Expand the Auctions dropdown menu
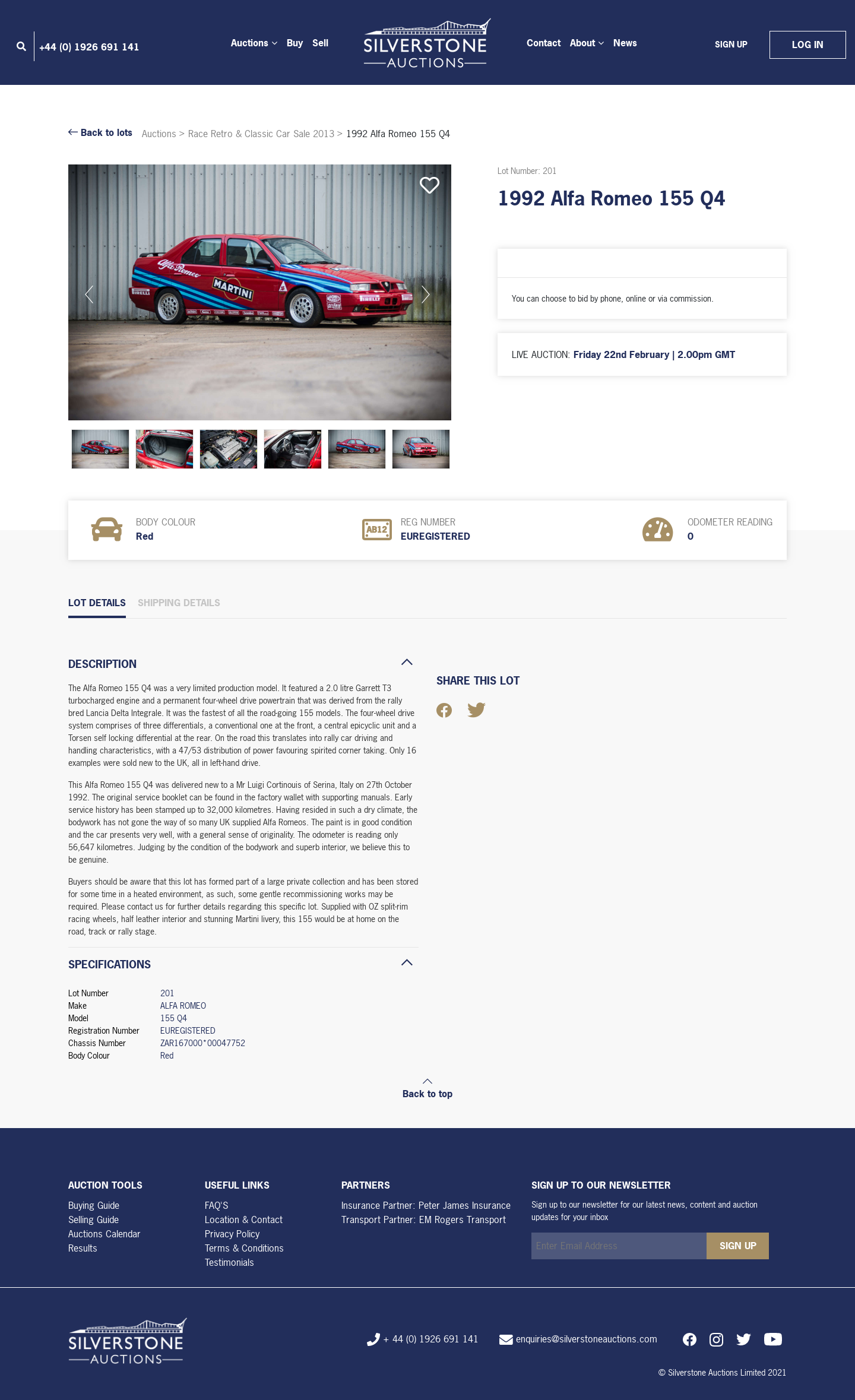 254,43
